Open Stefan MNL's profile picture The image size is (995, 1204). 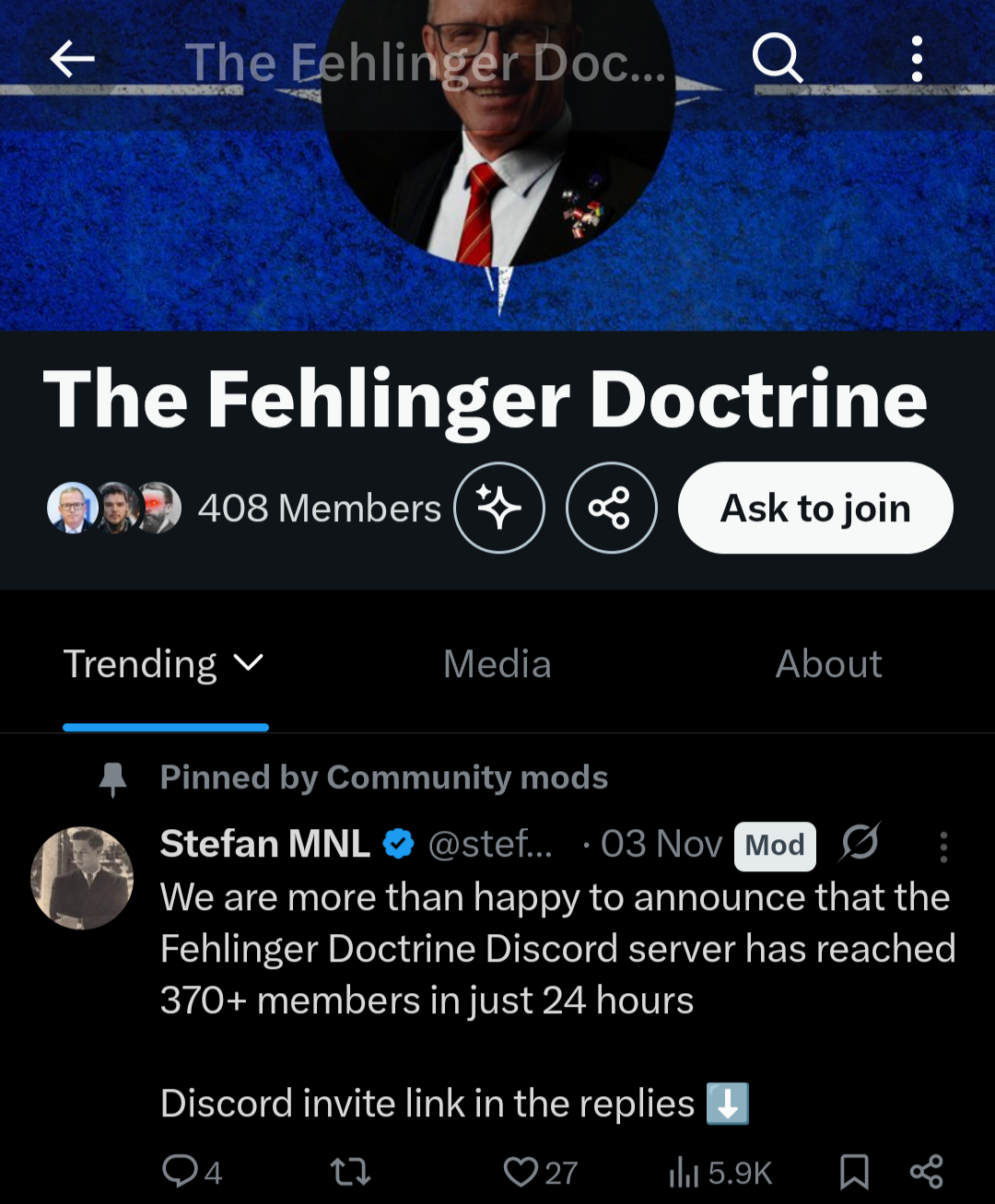82,877
